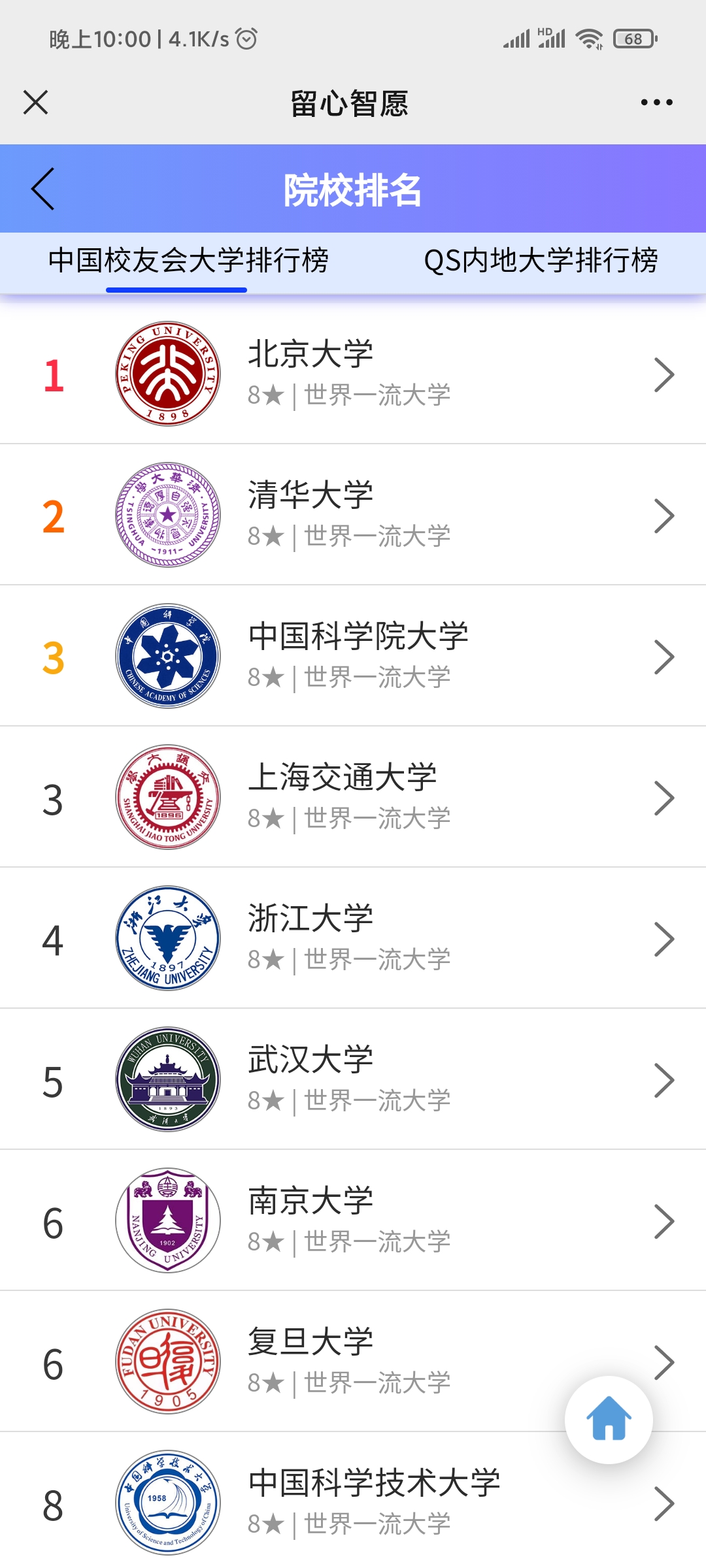View 清华大学 ranking entry
The image size is (706, 1568).
pos(353,515)
